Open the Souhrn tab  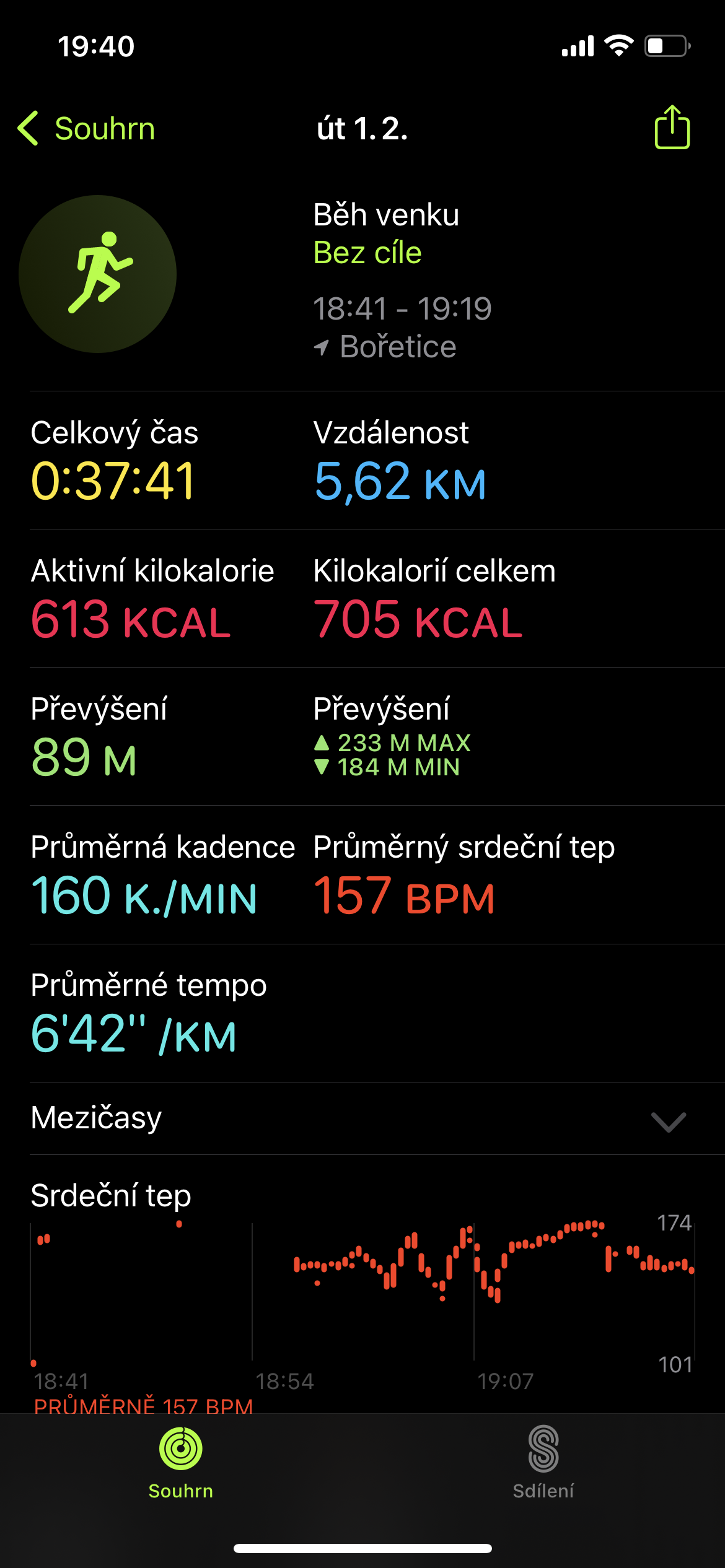click(181, 1462)
